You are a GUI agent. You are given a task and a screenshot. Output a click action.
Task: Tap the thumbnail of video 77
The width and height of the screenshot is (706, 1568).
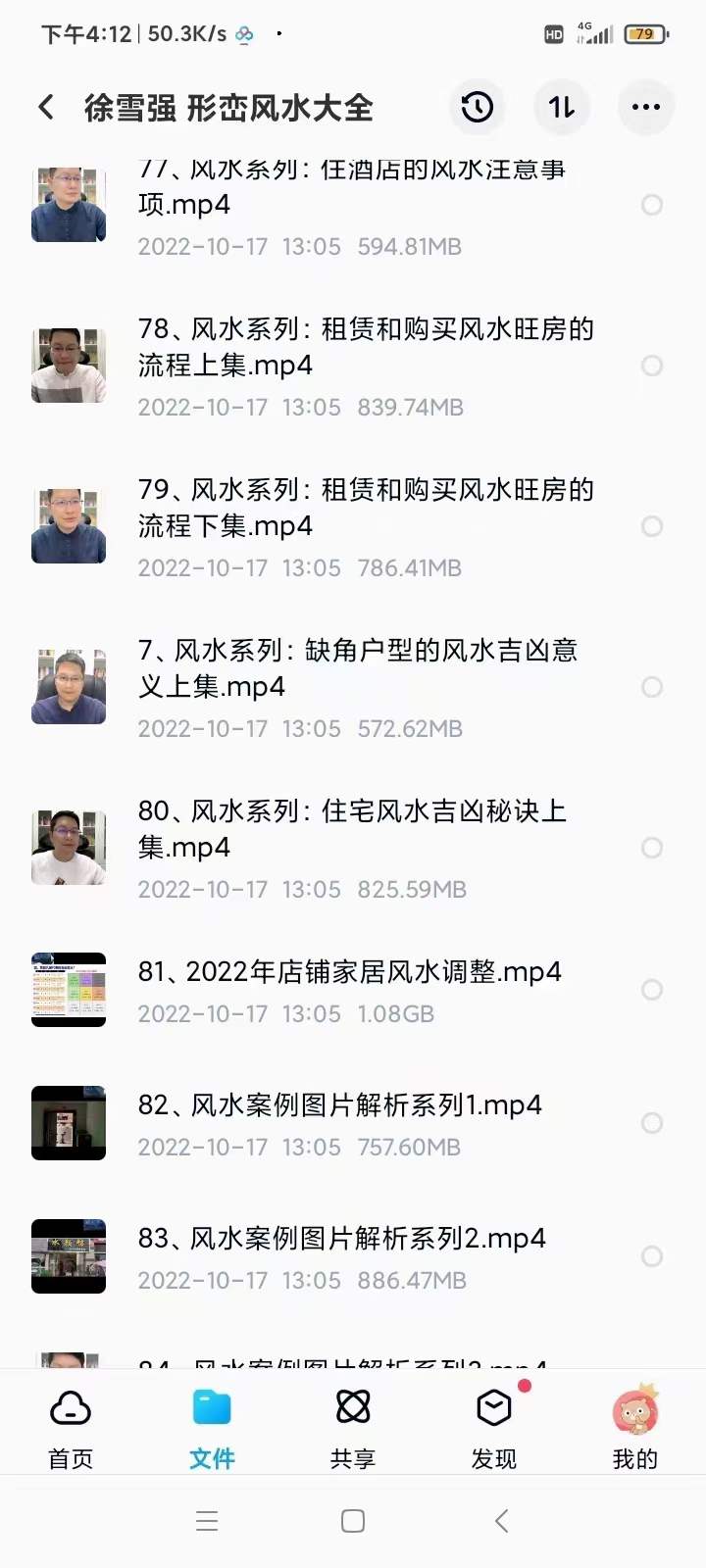(x=68, y=204)
